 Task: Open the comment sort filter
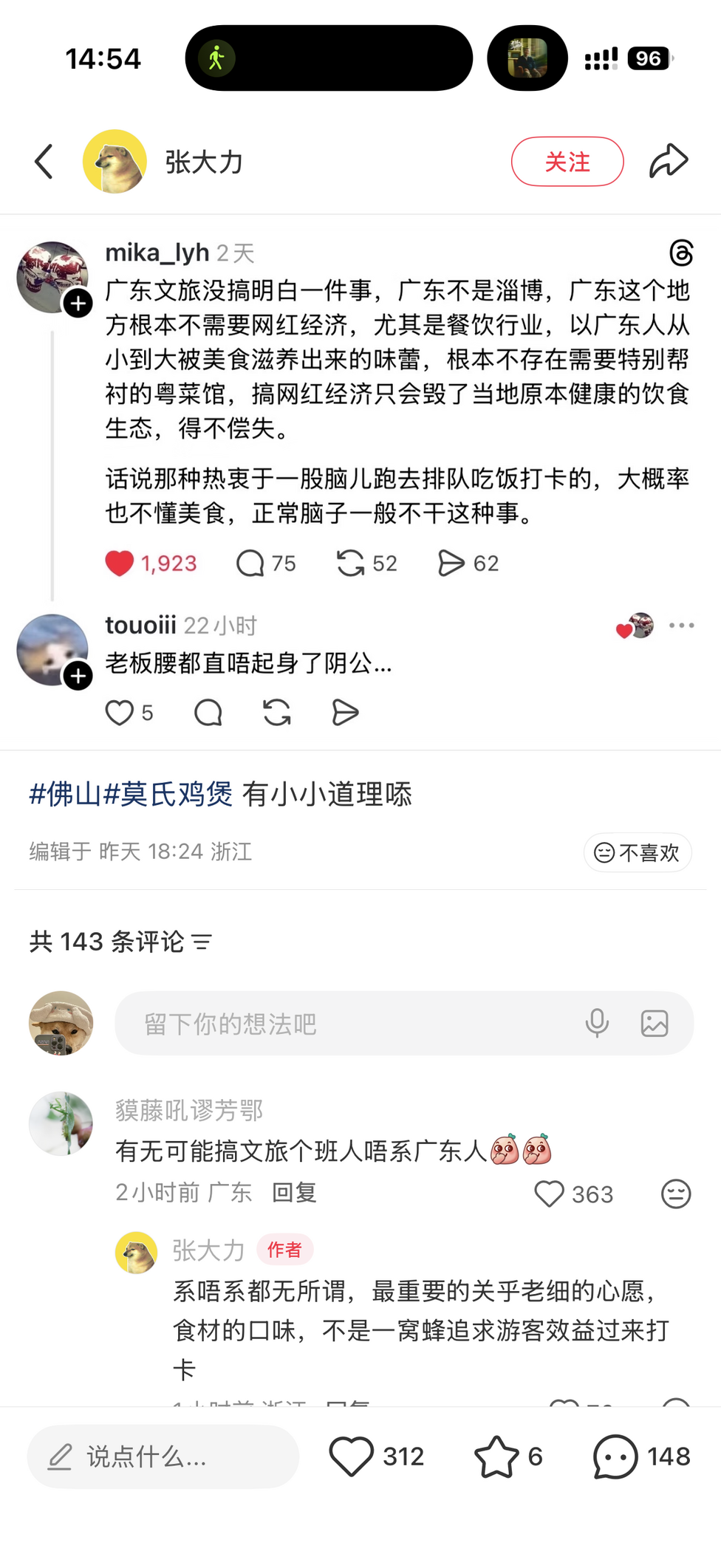(x=201, y=942)
